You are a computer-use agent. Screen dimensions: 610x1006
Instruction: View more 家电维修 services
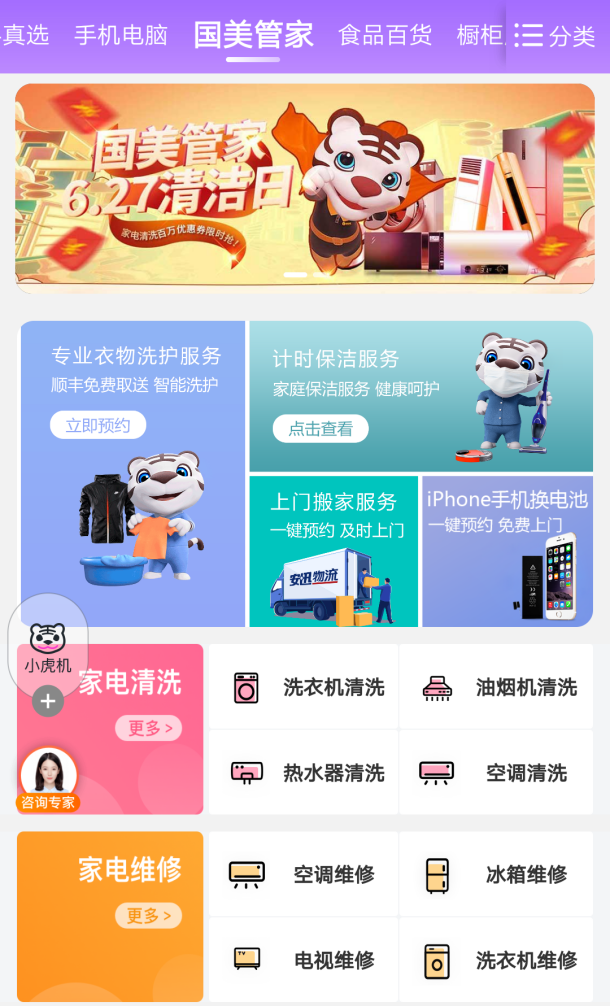148,915
